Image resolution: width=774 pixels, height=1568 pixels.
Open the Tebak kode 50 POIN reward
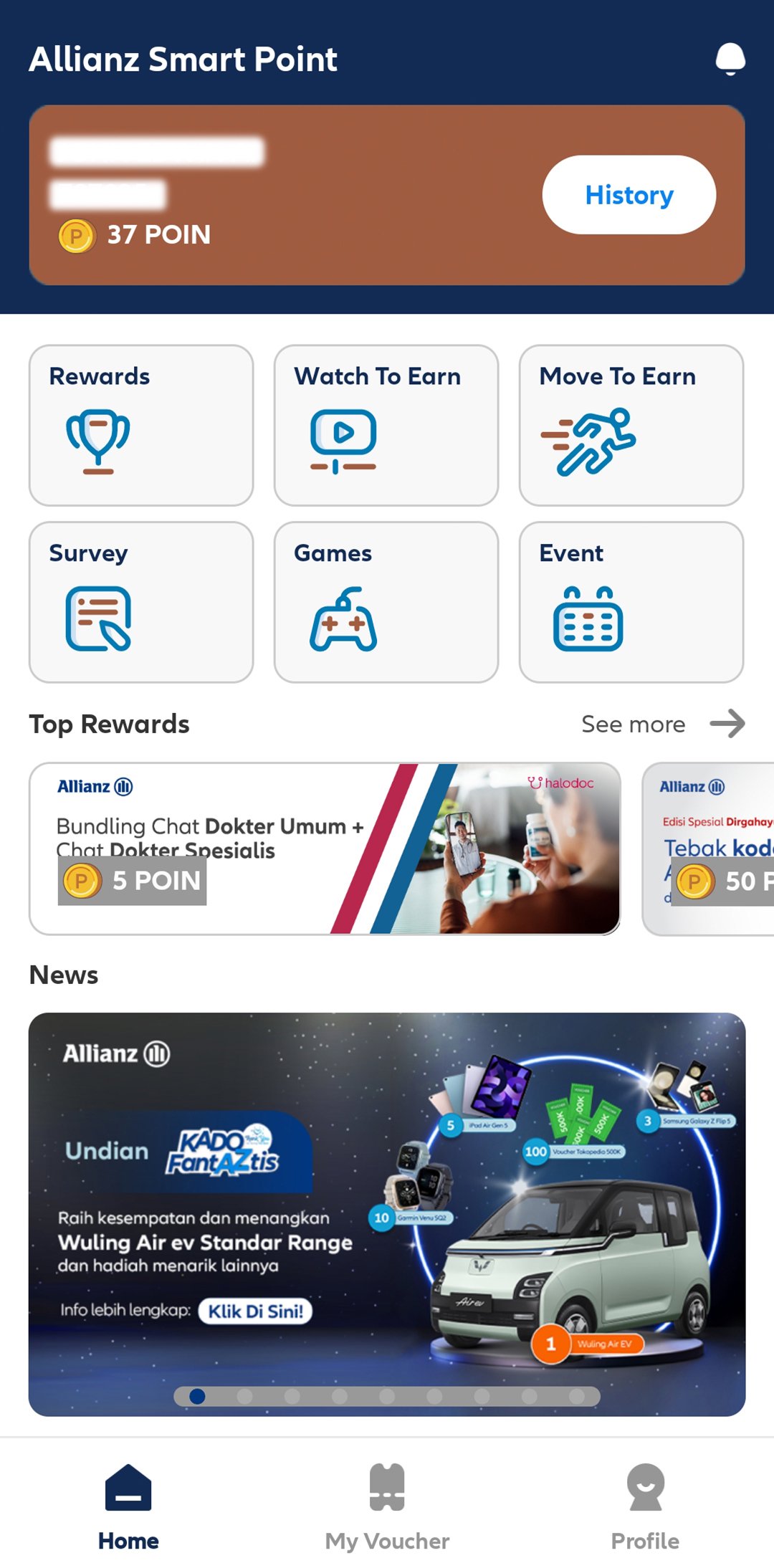click(709, 848)
